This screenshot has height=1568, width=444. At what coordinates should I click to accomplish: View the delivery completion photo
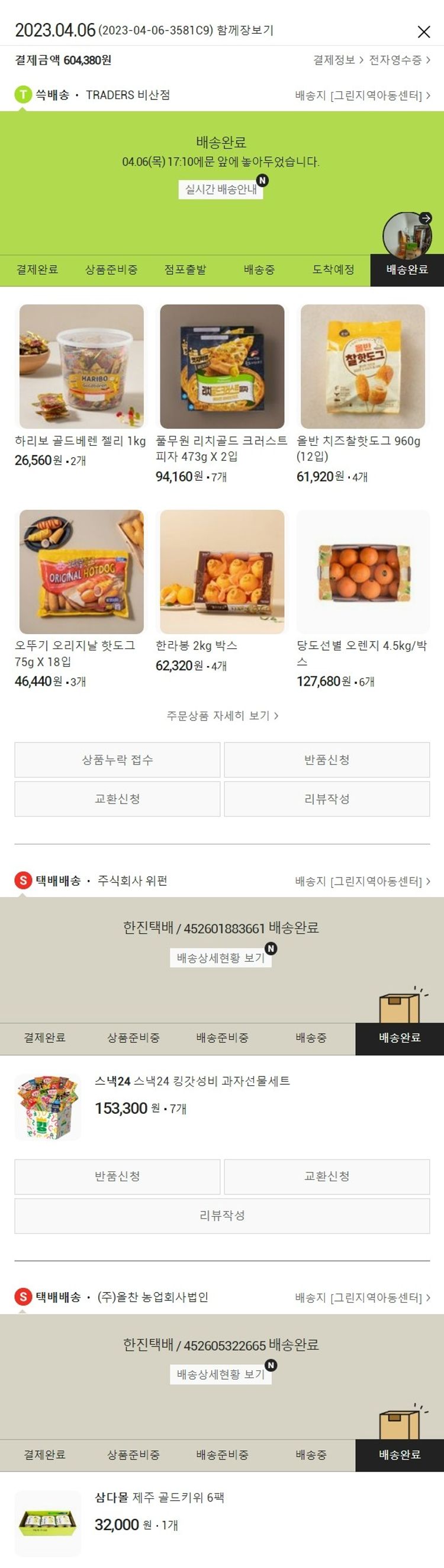click(406, 235)
